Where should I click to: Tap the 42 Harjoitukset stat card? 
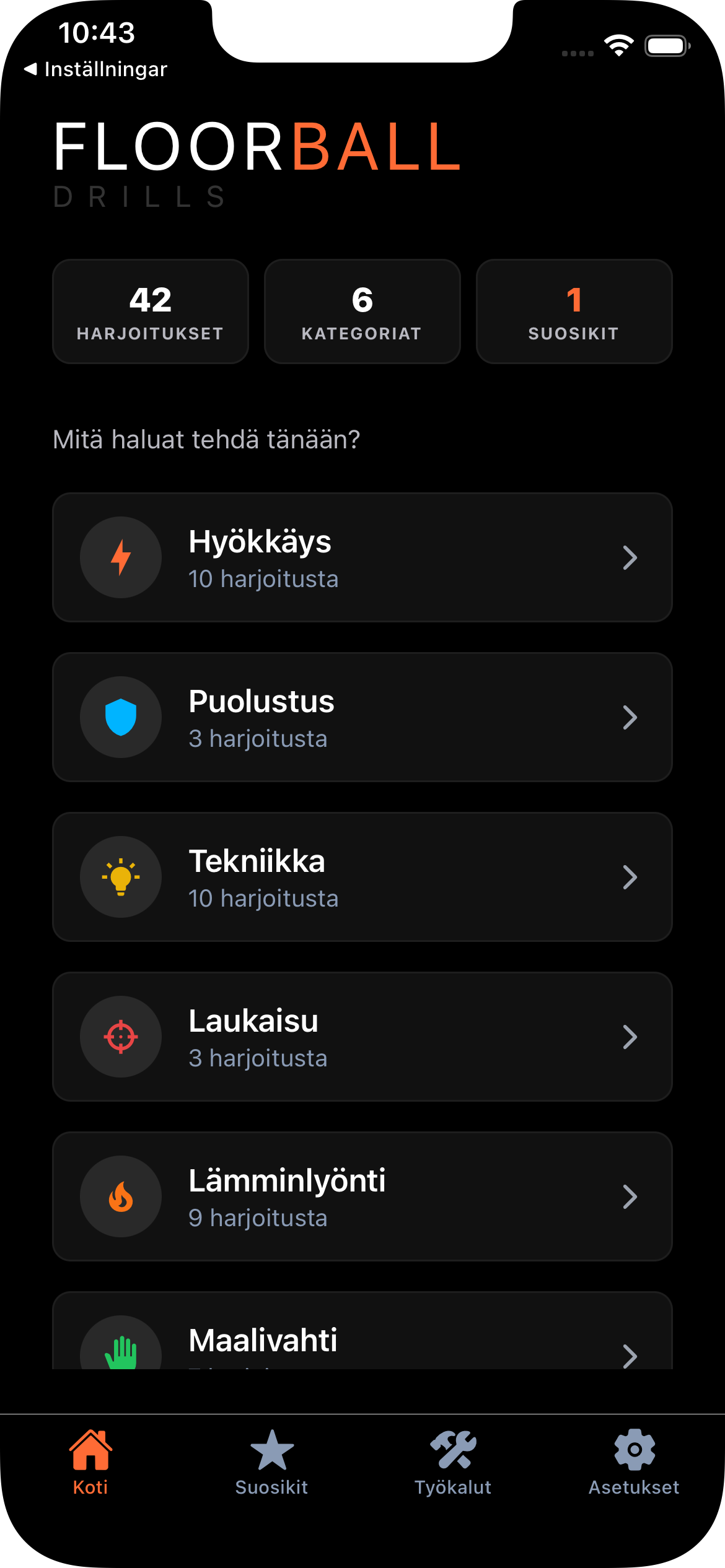151,311
